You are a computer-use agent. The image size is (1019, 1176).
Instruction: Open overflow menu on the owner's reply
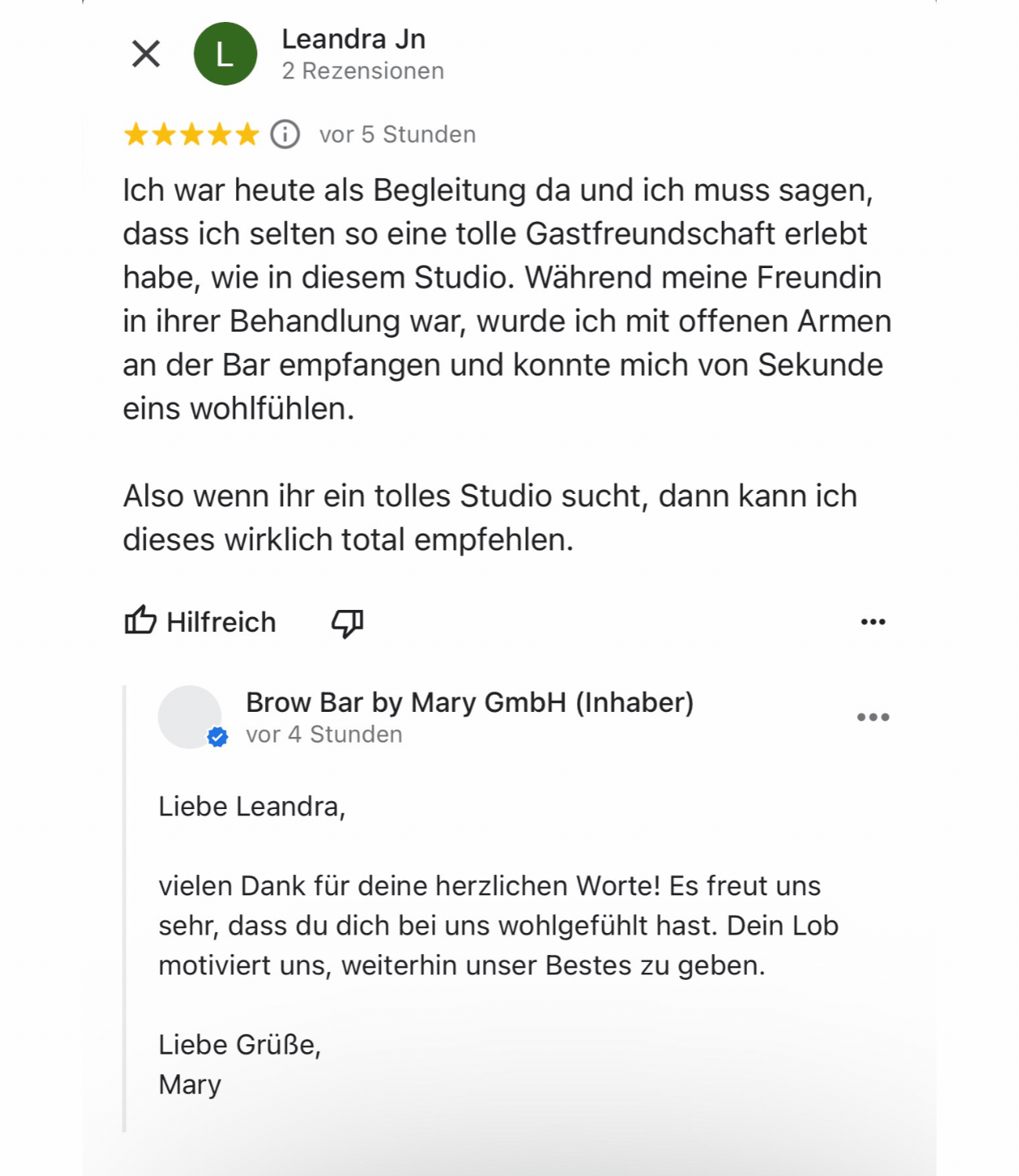tap(872, 717)
